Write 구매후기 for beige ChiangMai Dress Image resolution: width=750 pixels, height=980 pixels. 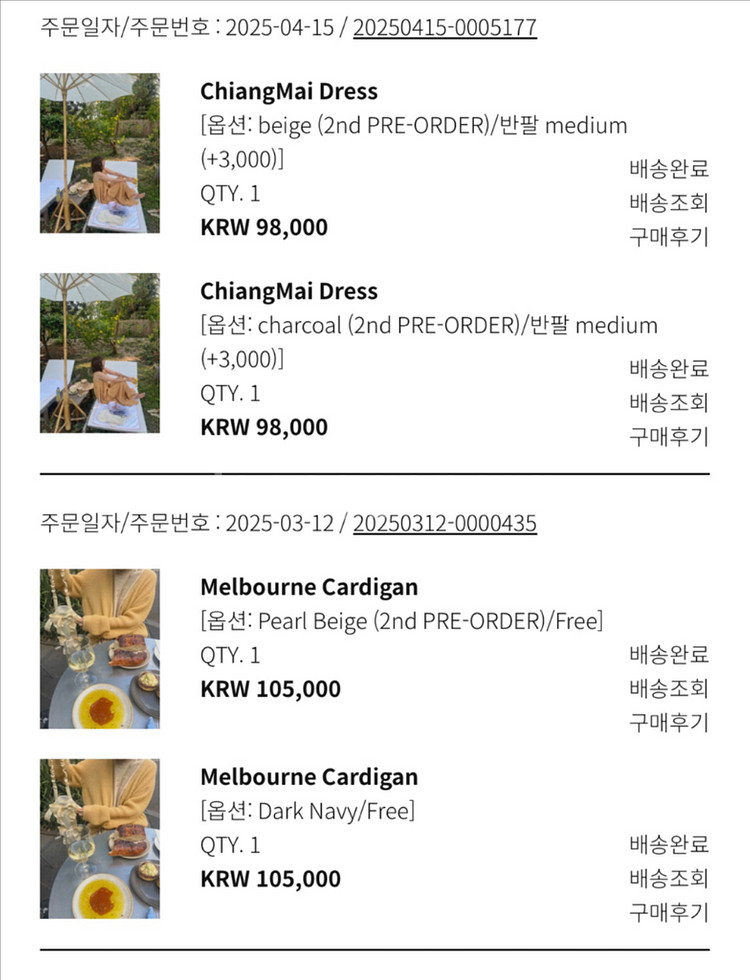click(668, 237)
